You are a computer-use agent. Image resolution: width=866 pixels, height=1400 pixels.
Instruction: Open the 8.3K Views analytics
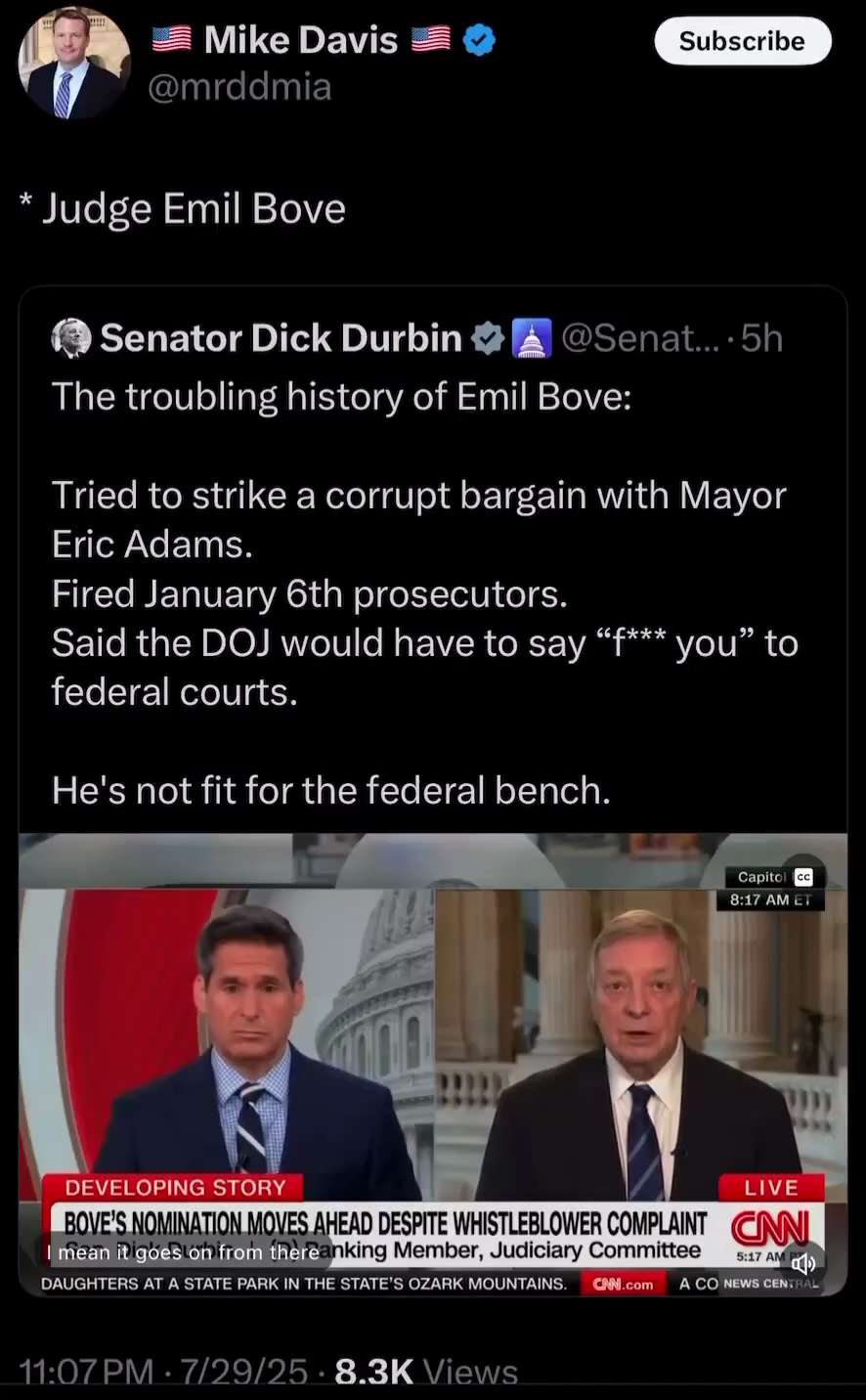click(x=426, y=1372)
